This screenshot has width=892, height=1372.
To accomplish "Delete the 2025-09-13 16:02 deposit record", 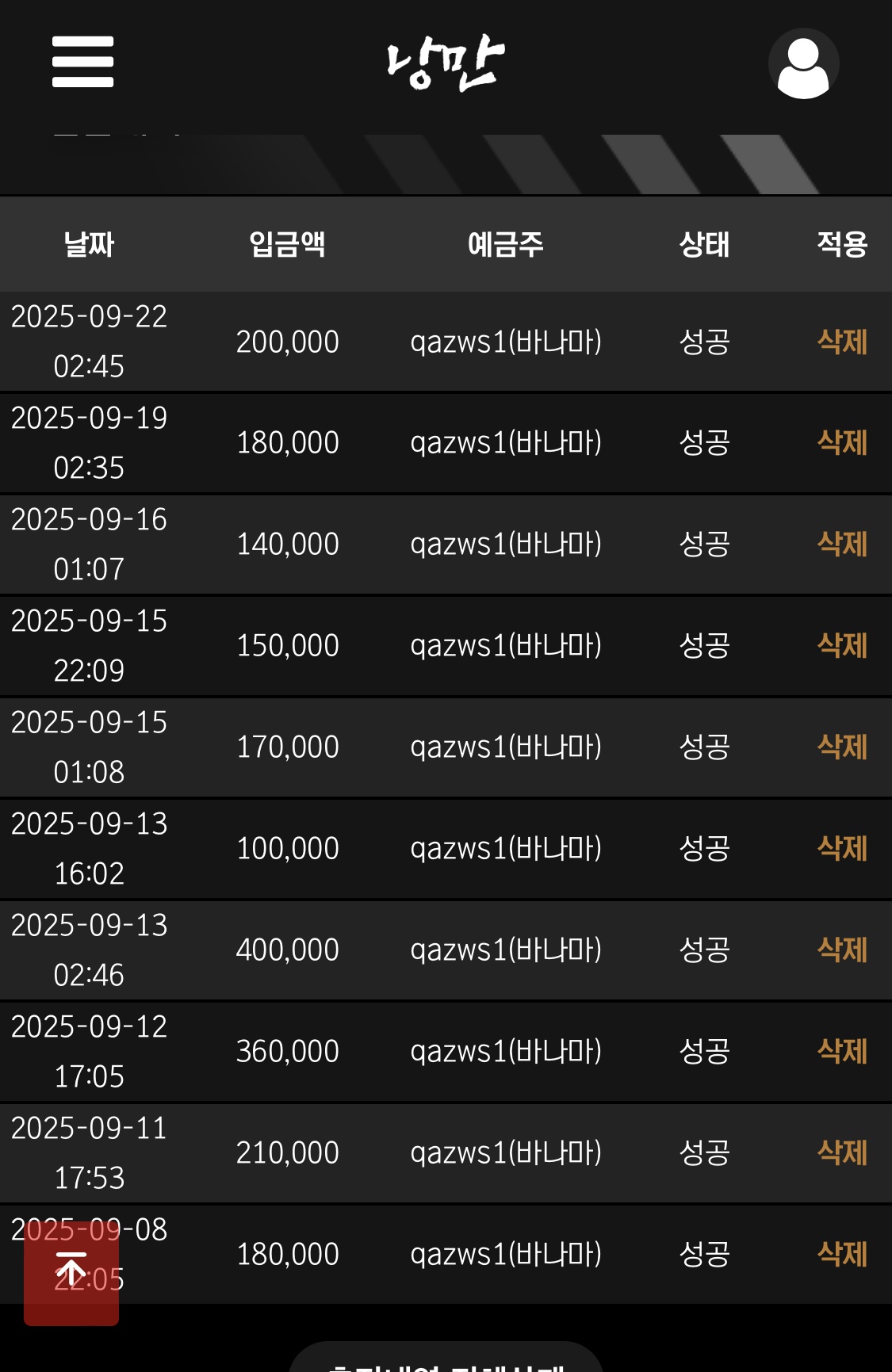I will 842,849.
